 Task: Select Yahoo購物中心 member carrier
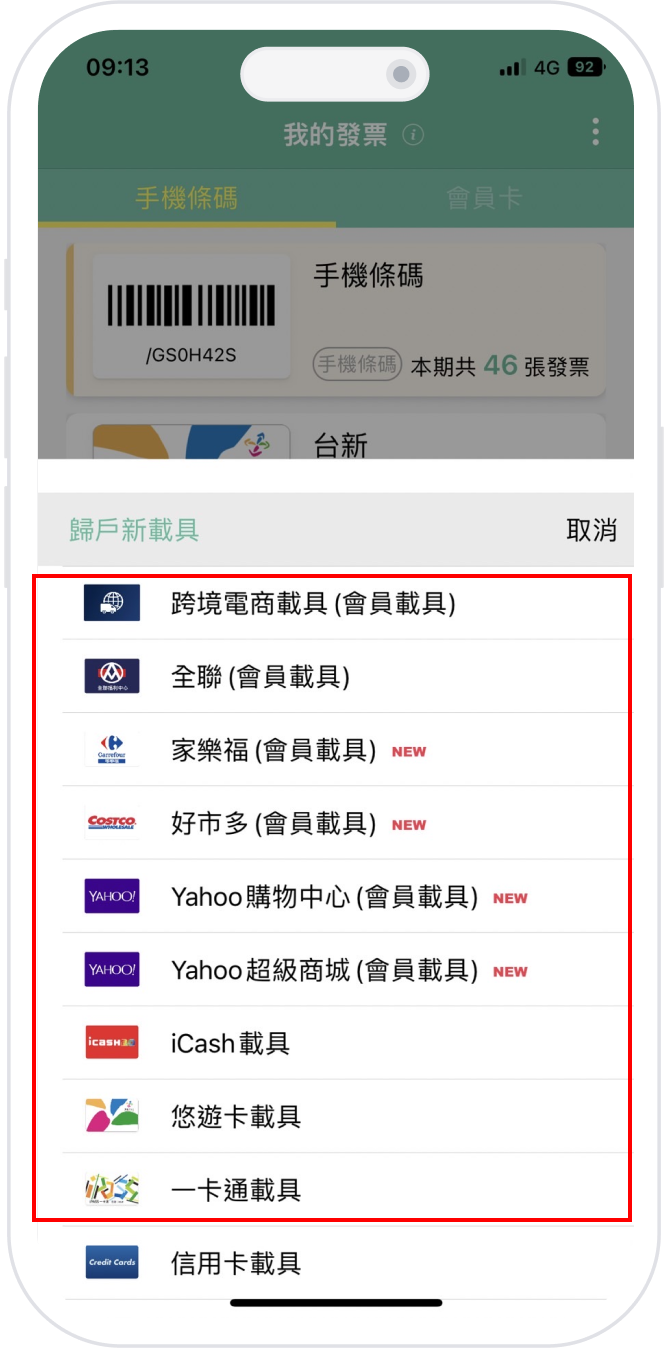point(324,897)
